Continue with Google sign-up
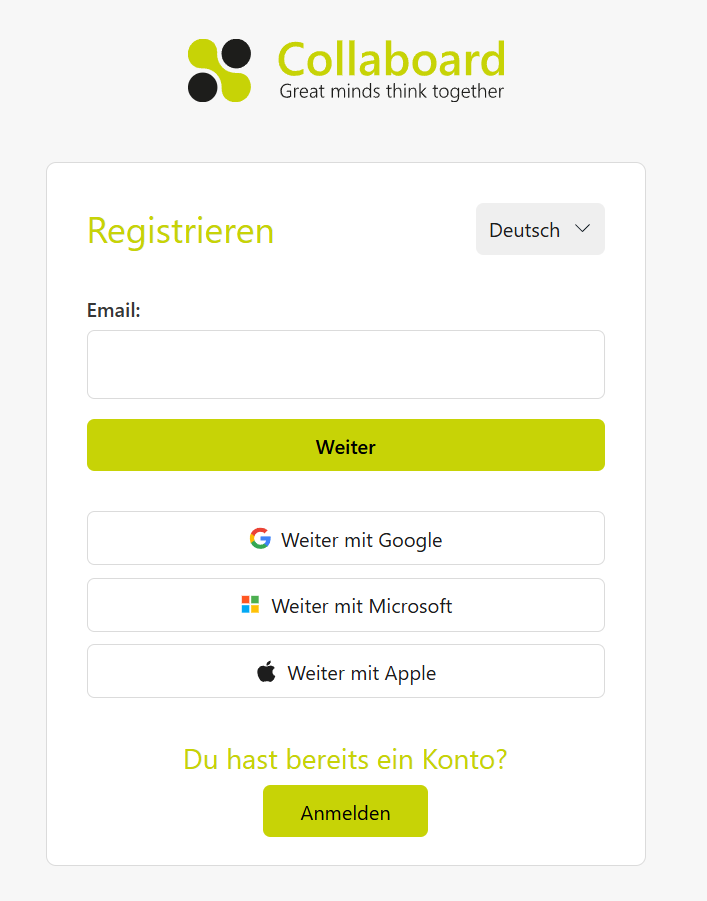Viewport: 707px width, 901px height. [345, 539]
